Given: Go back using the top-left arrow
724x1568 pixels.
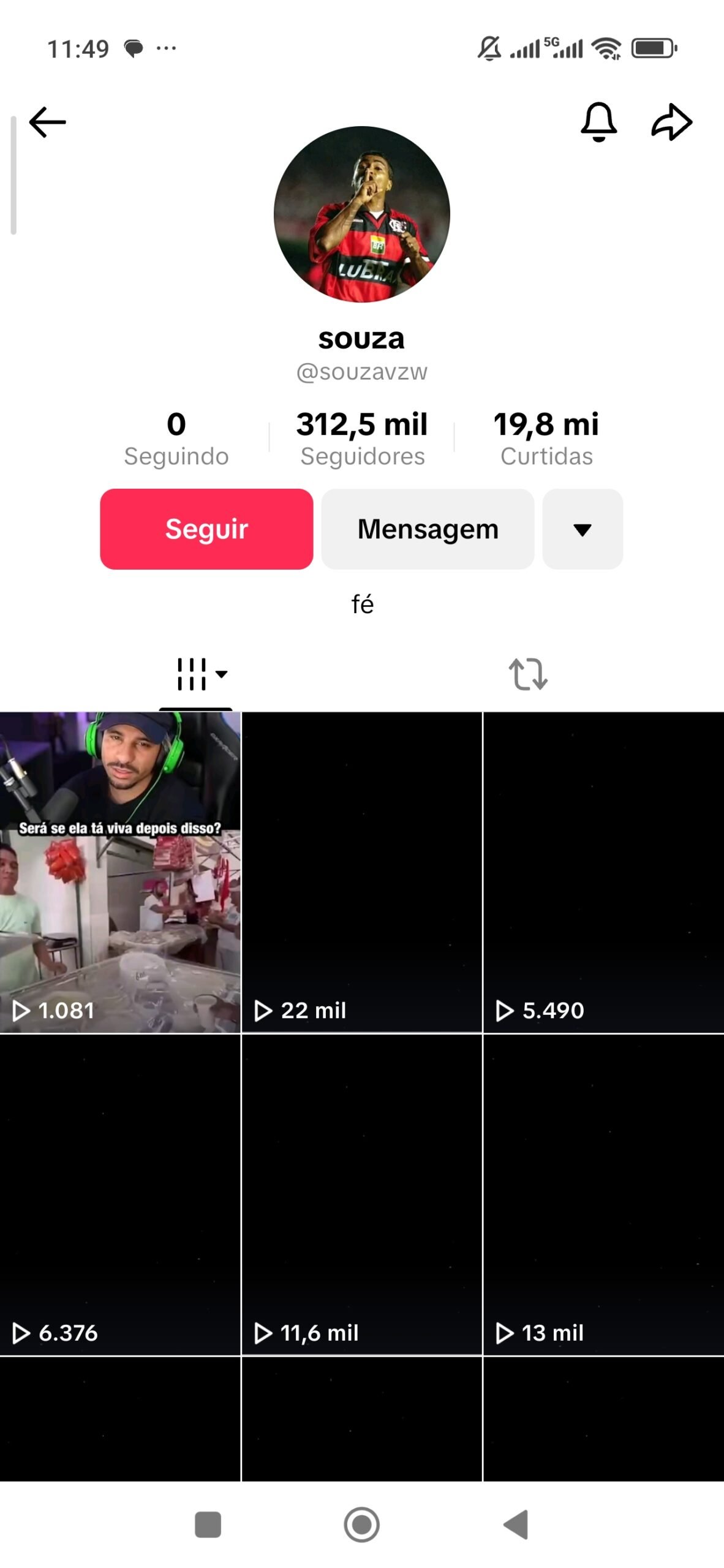Looking at the screenshot, I should 47,122.
